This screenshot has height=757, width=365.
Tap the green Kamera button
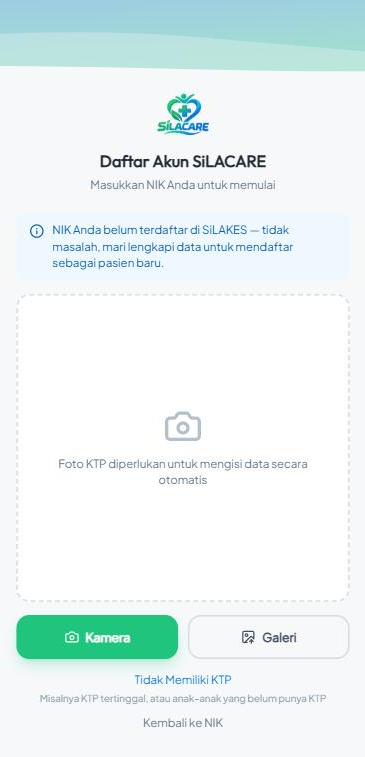pyautogui.click(x=97, y=637)
